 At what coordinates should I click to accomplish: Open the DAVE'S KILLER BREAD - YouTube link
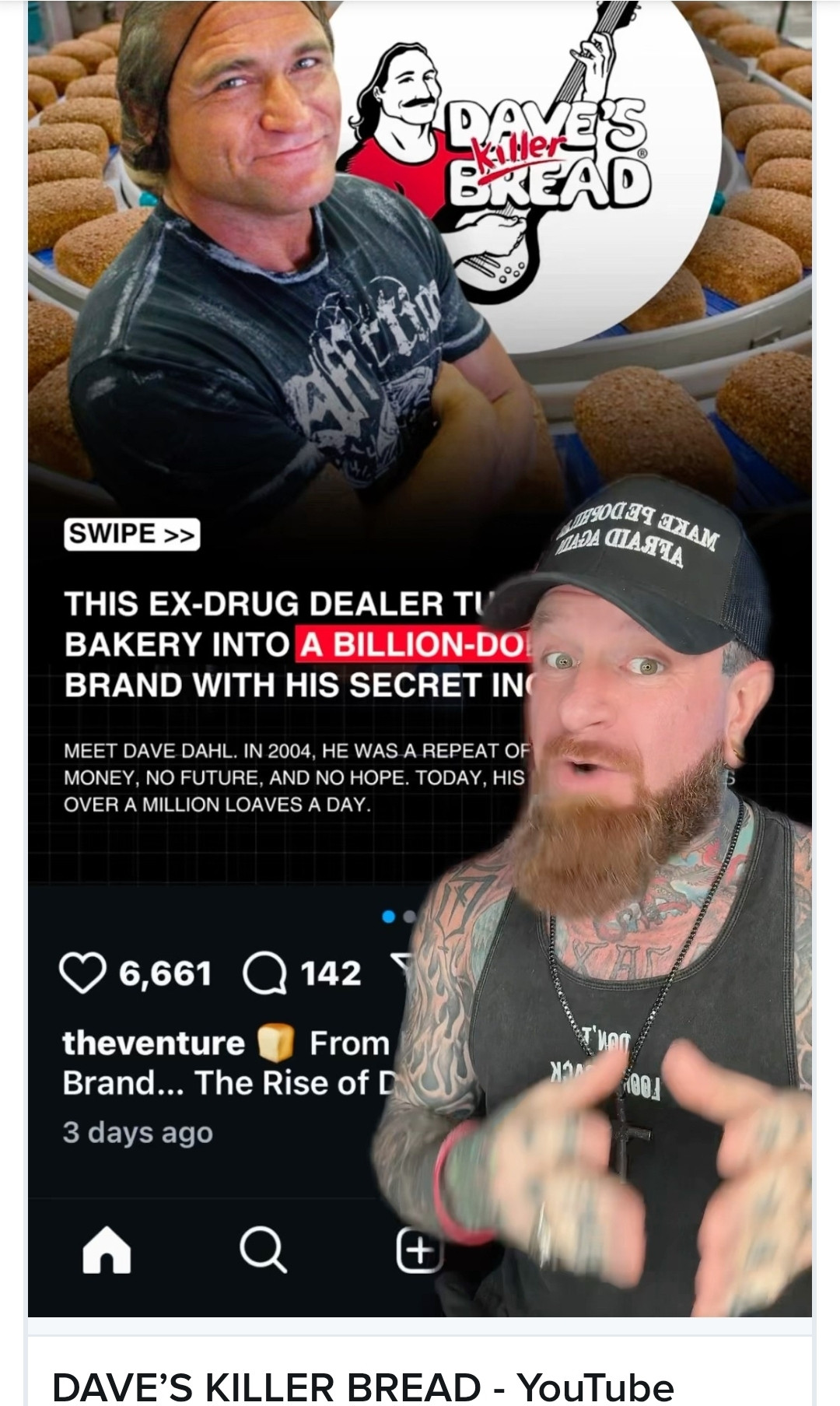[362, 1386]
